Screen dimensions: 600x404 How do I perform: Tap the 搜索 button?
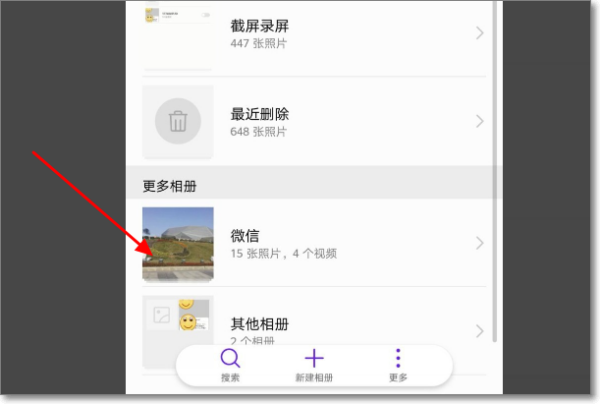(230, 365)
